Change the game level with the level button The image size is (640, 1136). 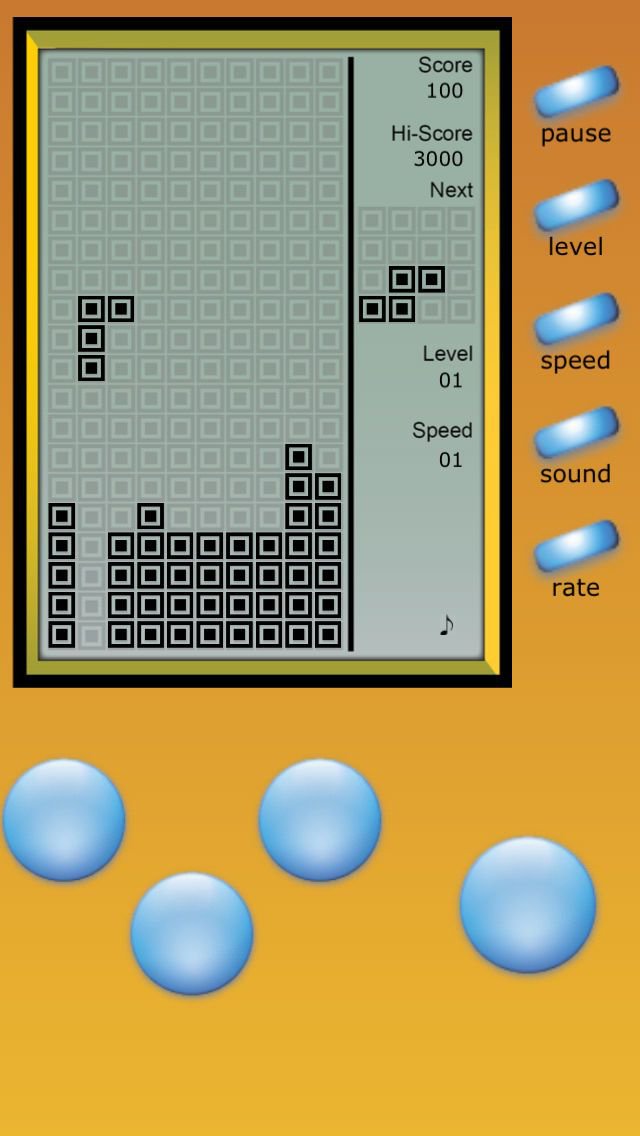click(576, 205)
